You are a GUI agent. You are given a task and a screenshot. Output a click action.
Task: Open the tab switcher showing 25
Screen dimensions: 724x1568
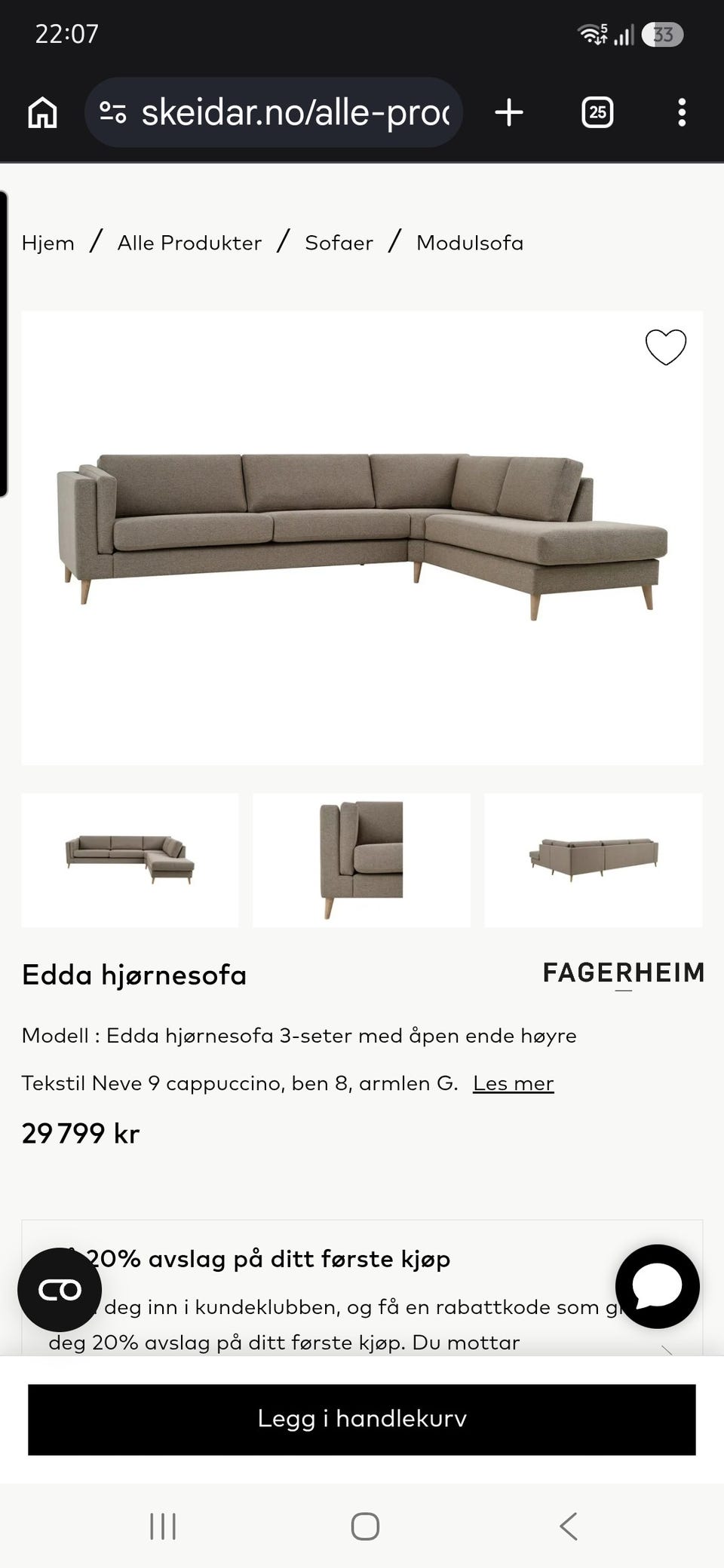coord(597,112)
